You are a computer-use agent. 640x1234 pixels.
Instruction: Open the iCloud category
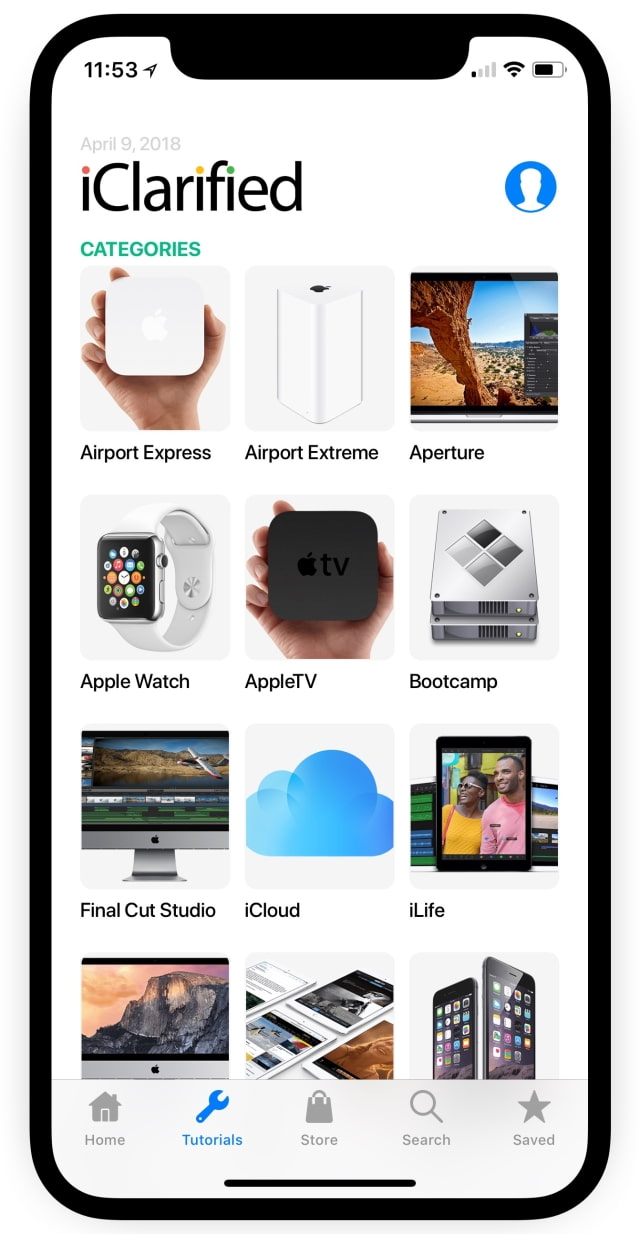[x=319, y=806]
